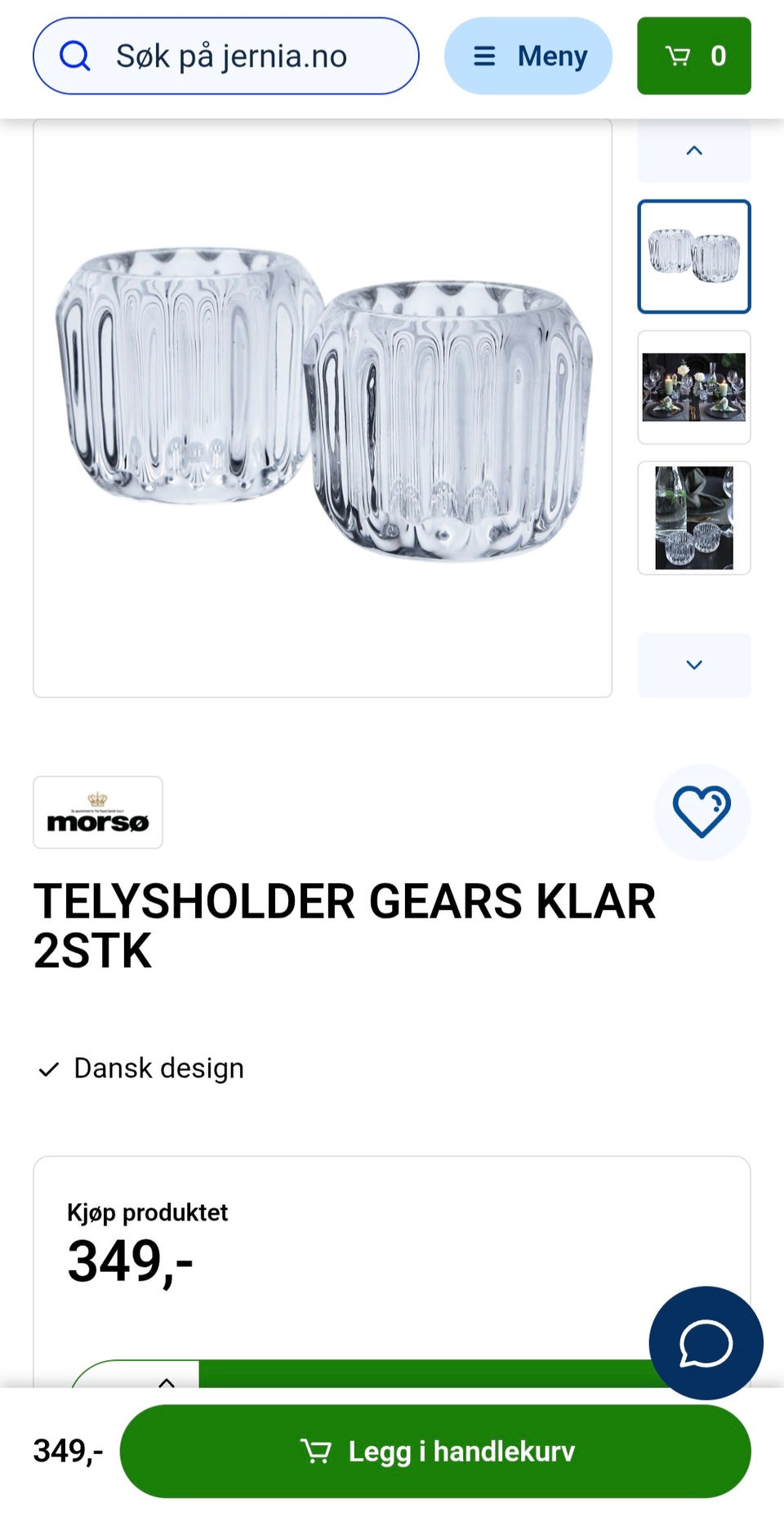Expand more images using the down chevron
784x1517 pixels.
(x=693, y=664)
